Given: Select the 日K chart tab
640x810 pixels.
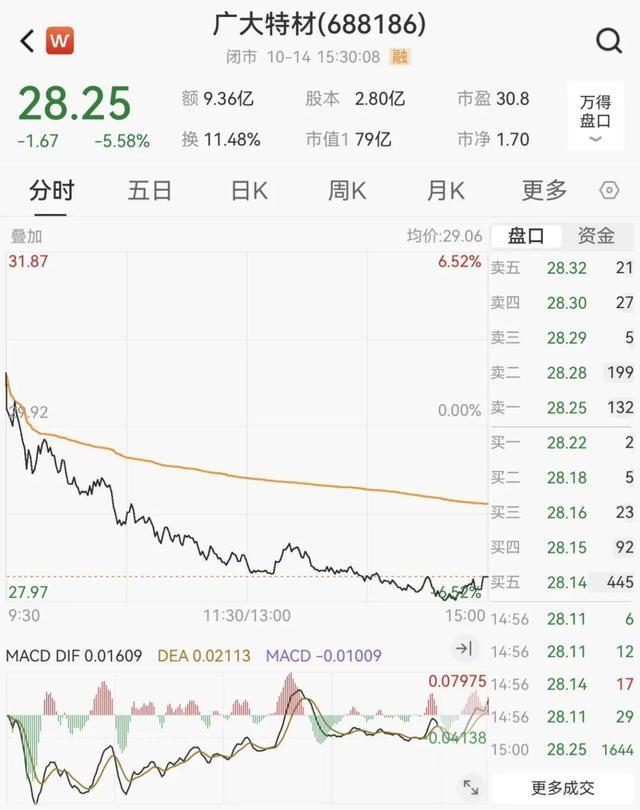Looking at the screenshot, I should pos(249,190).
